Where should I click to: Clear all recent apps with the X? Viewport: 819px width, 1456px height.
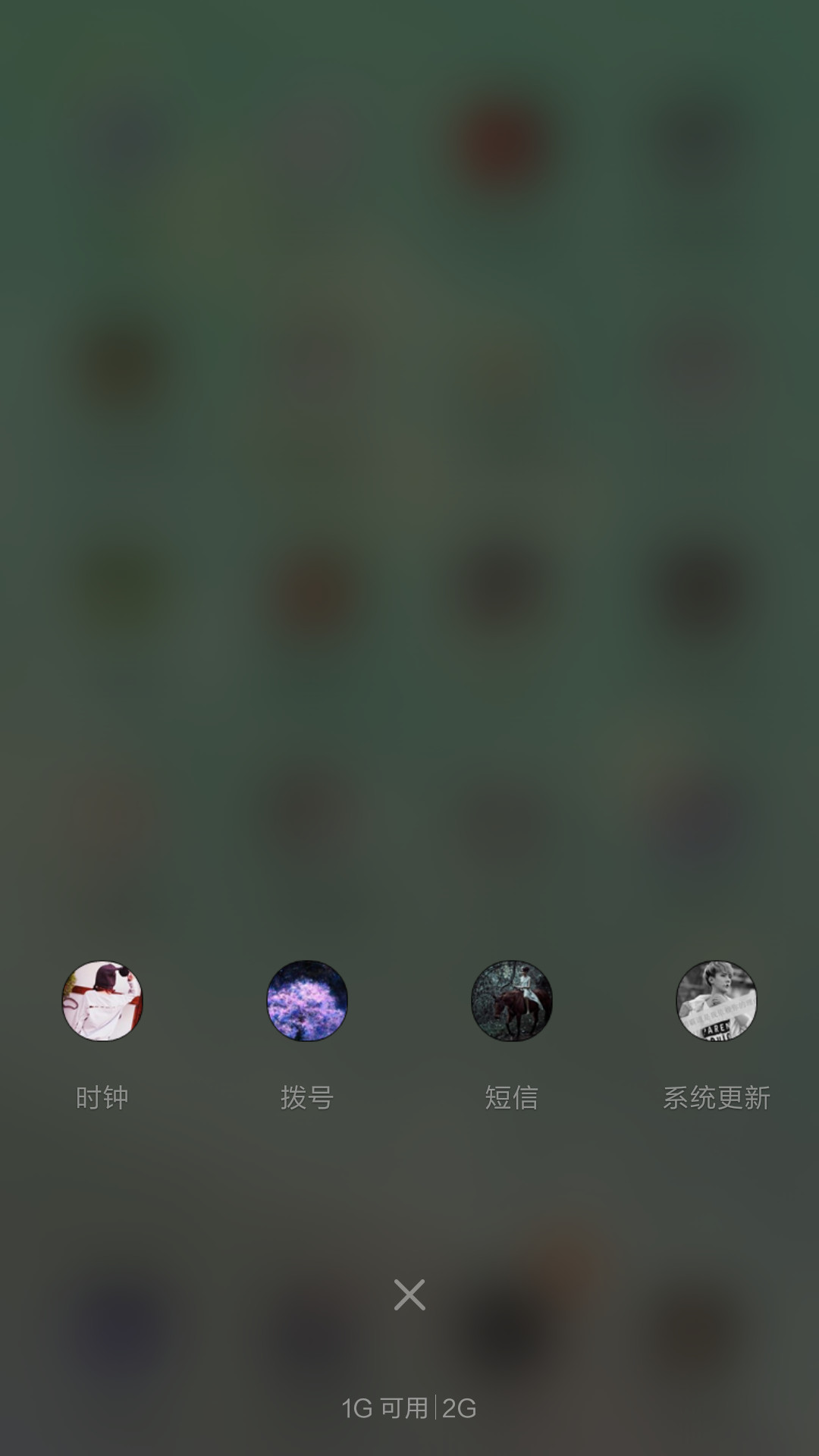tap(409, 1295)
